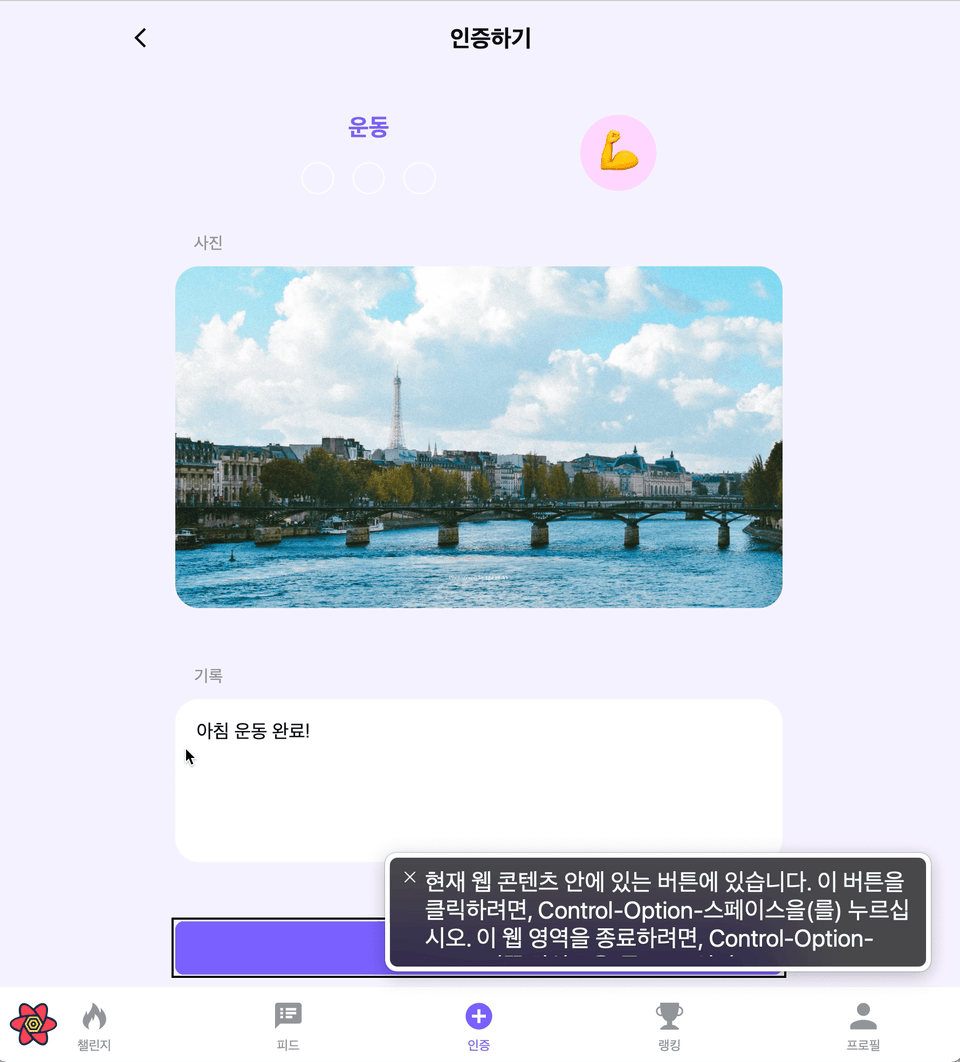Switch to the 랭킹 tab
This screenshot has height=1062, width=960.
click(669, 1027)
